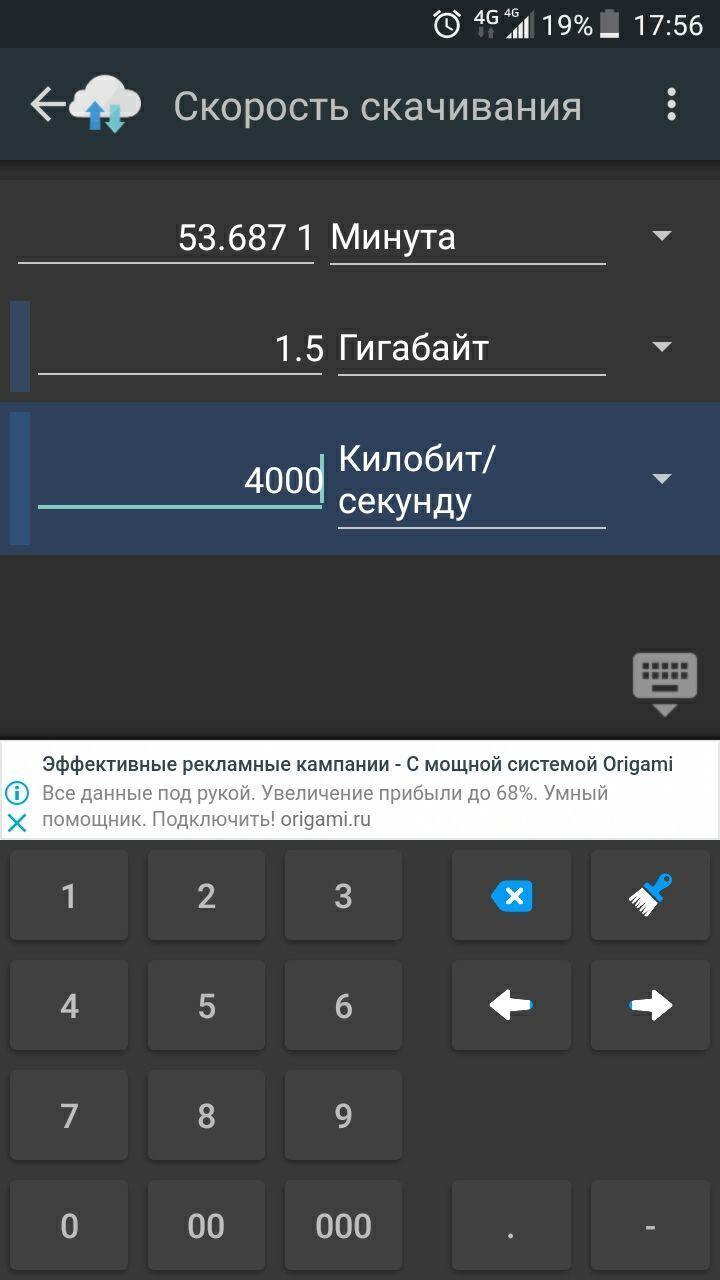720x1280 pixels.
Task: Open the three-dot overflow menu
Action: 671,105
